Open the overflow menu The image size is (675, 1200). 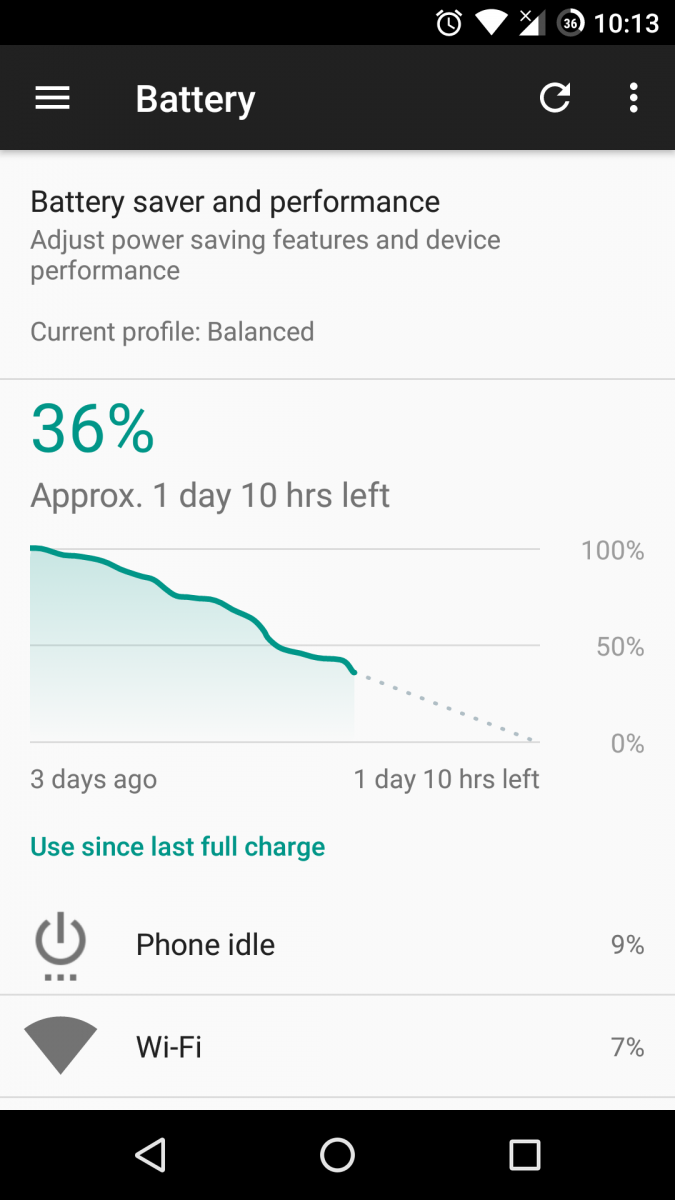pos(633,98)
